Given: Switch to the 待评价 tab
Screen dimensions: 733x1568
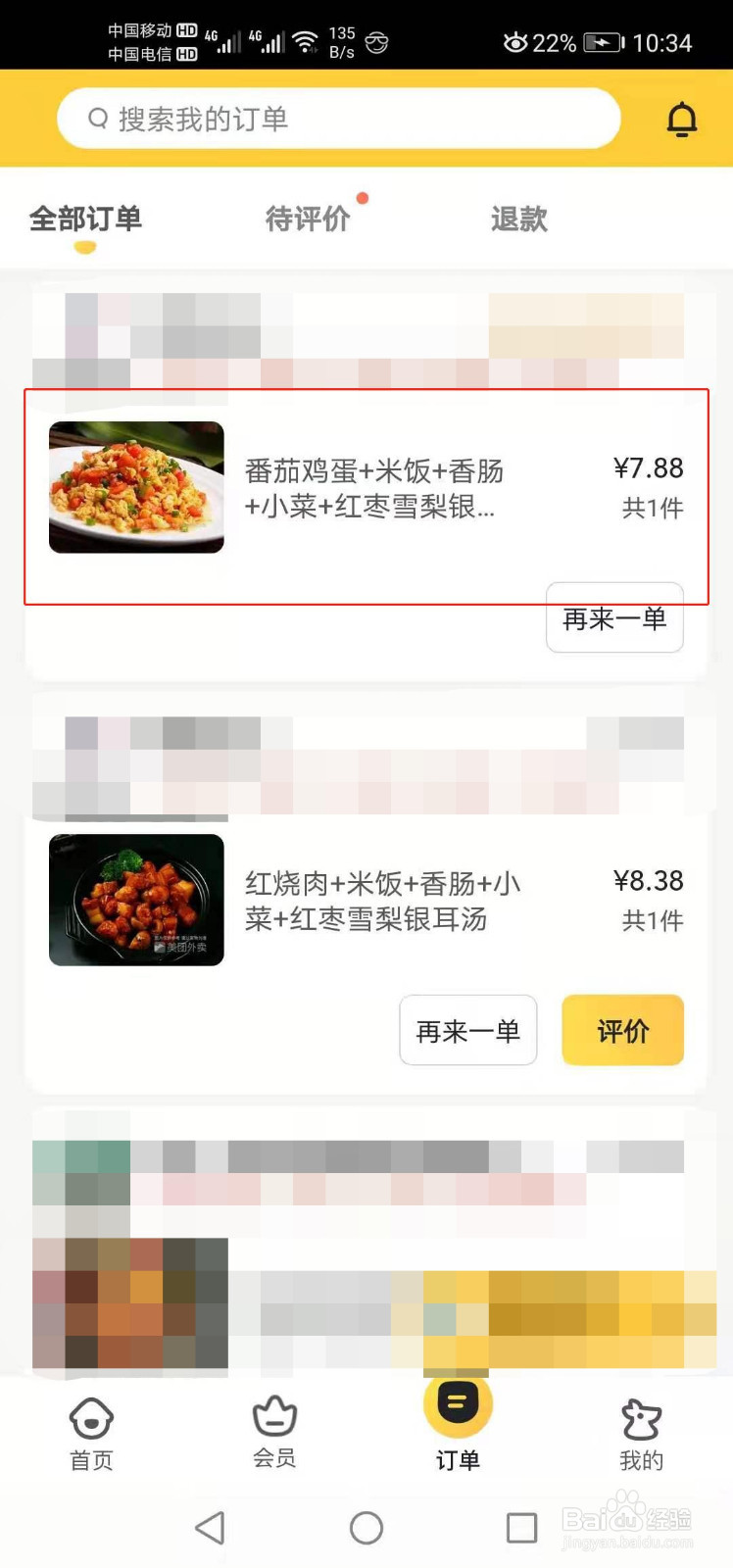Looking at the screenshot, I should [x=310, y=218].
